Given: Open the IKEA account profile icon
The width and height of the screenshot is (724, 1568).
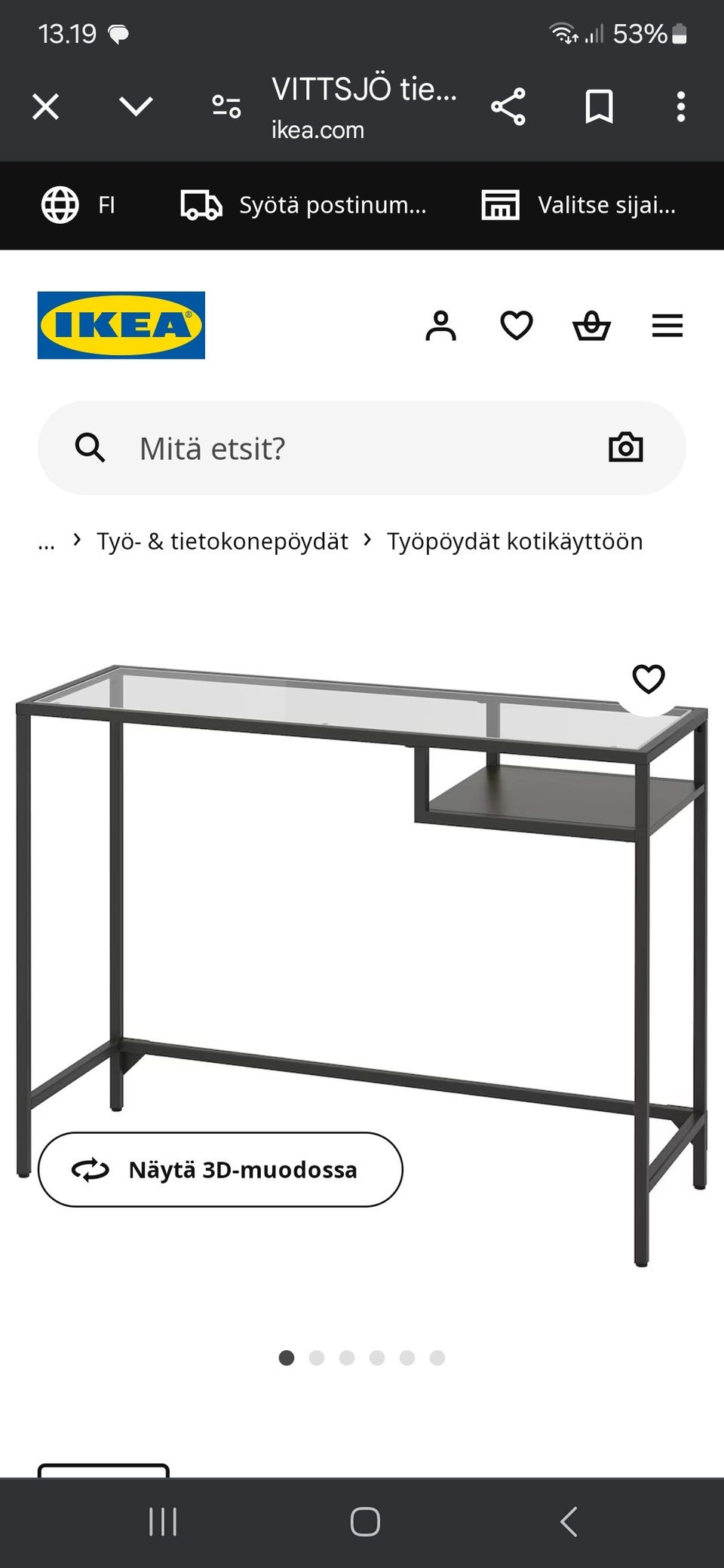Looking at the screenshot, I should (442, 326).
